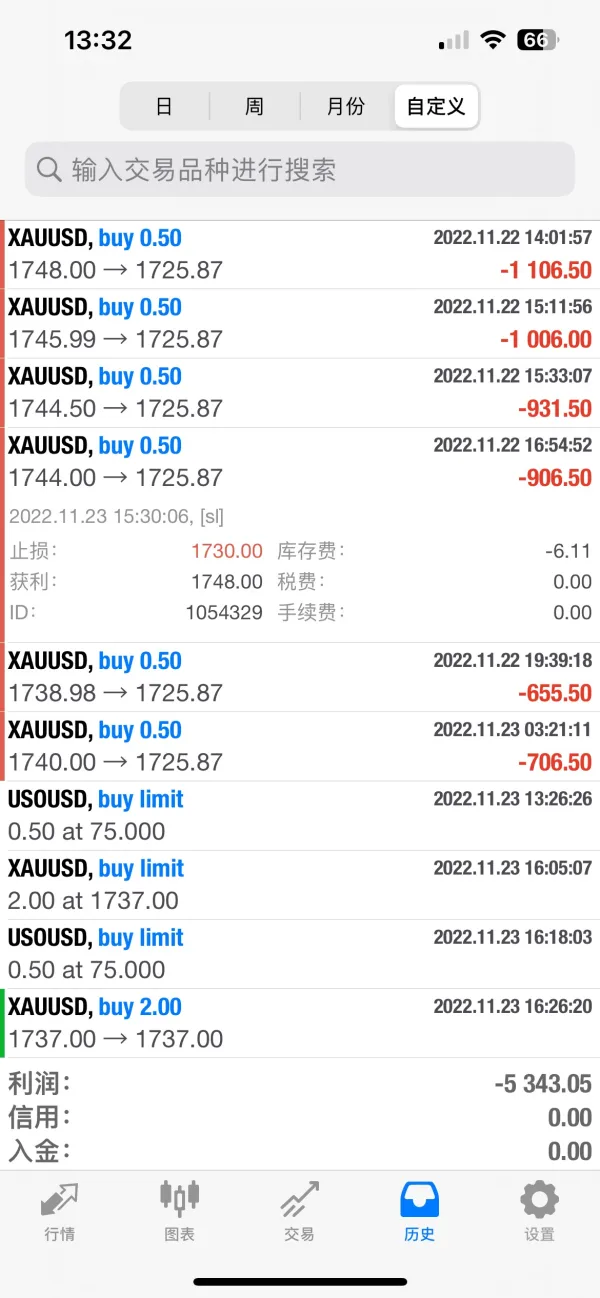Collapse the expanded XAUUSD trade with -906.50
The image size is (600, 1298).
coord(300,461)
